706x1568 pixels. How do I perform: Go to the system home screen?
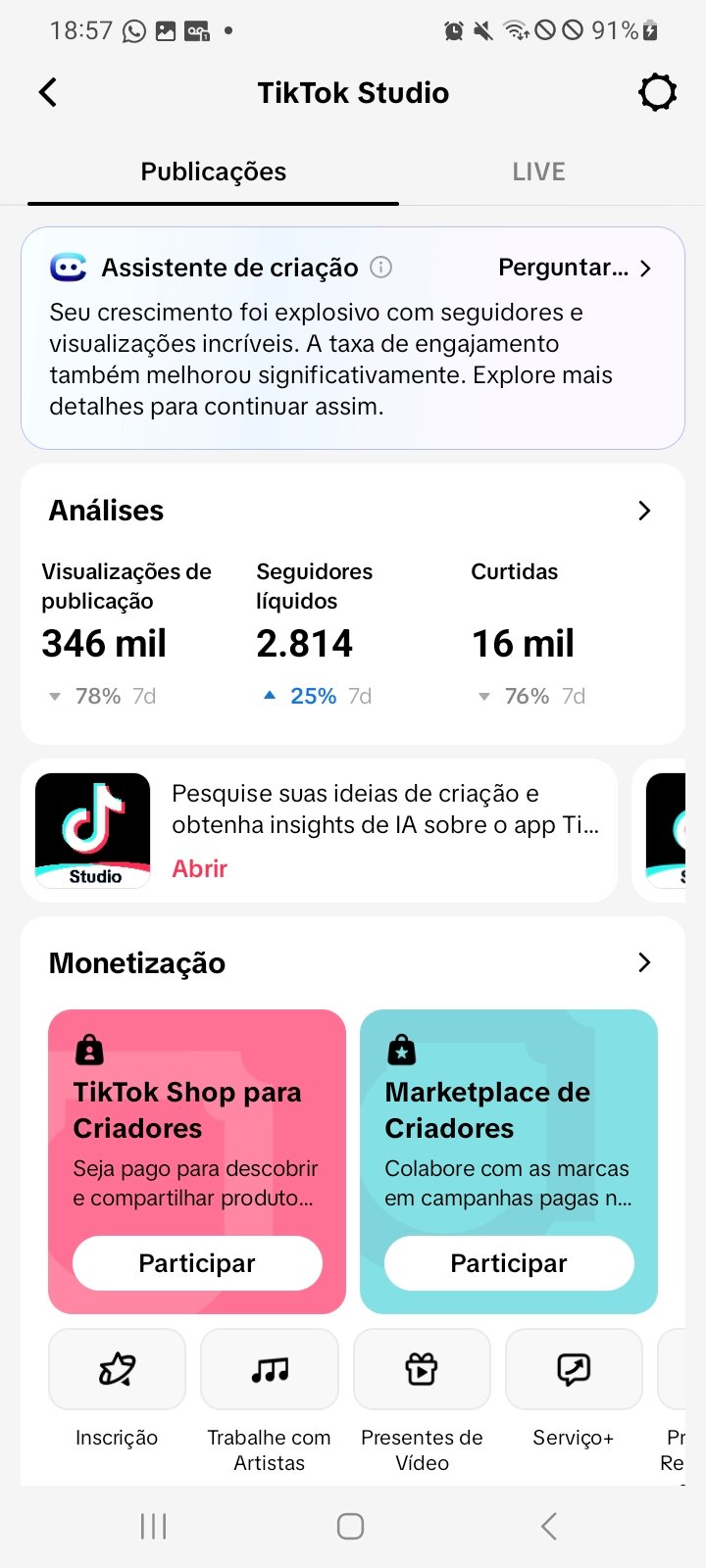click(x=350, y=1526)
